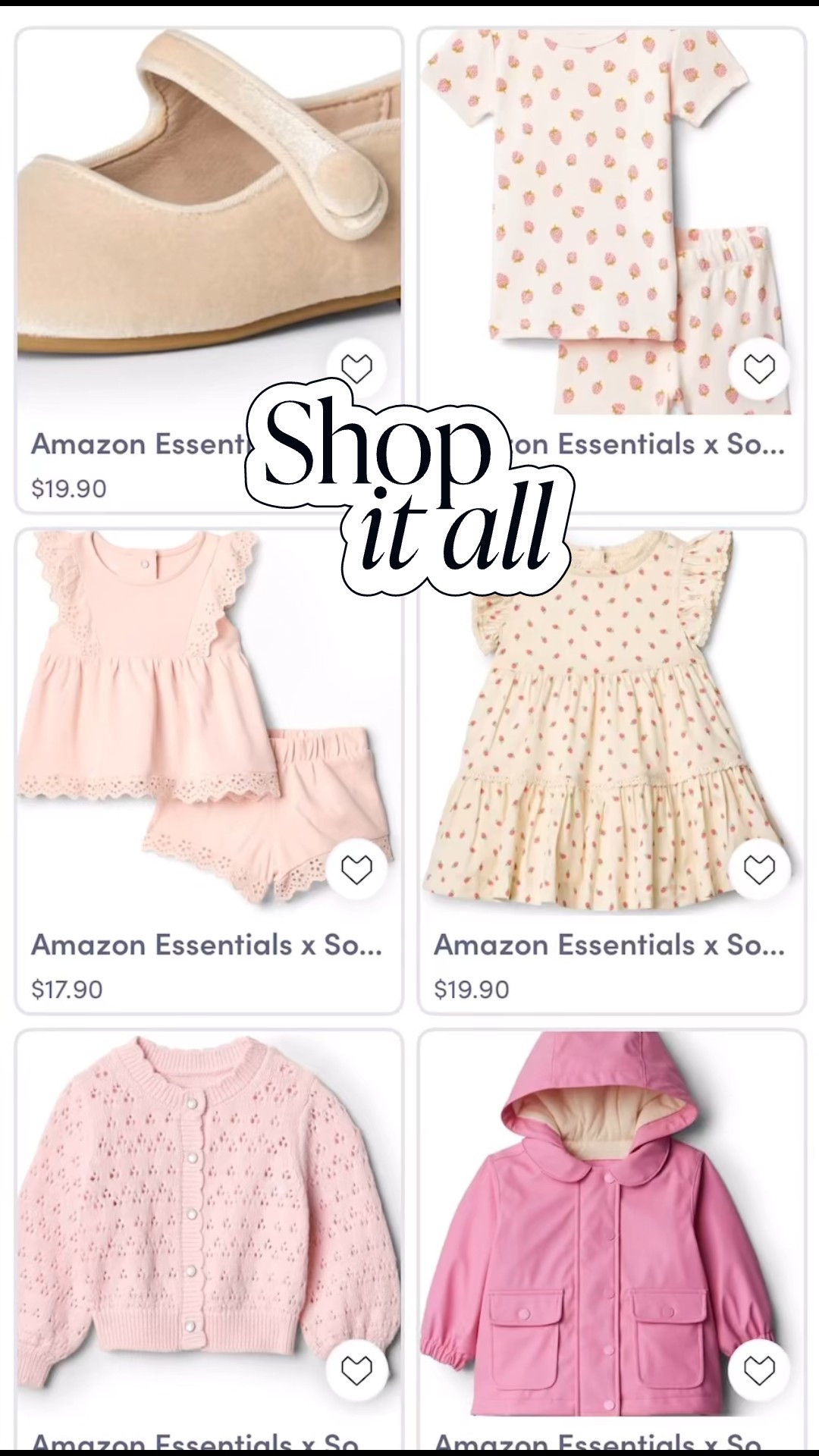Click the $19.90 price below the dress
This screenshot has width=819, height=1456.
coord(470,990)
